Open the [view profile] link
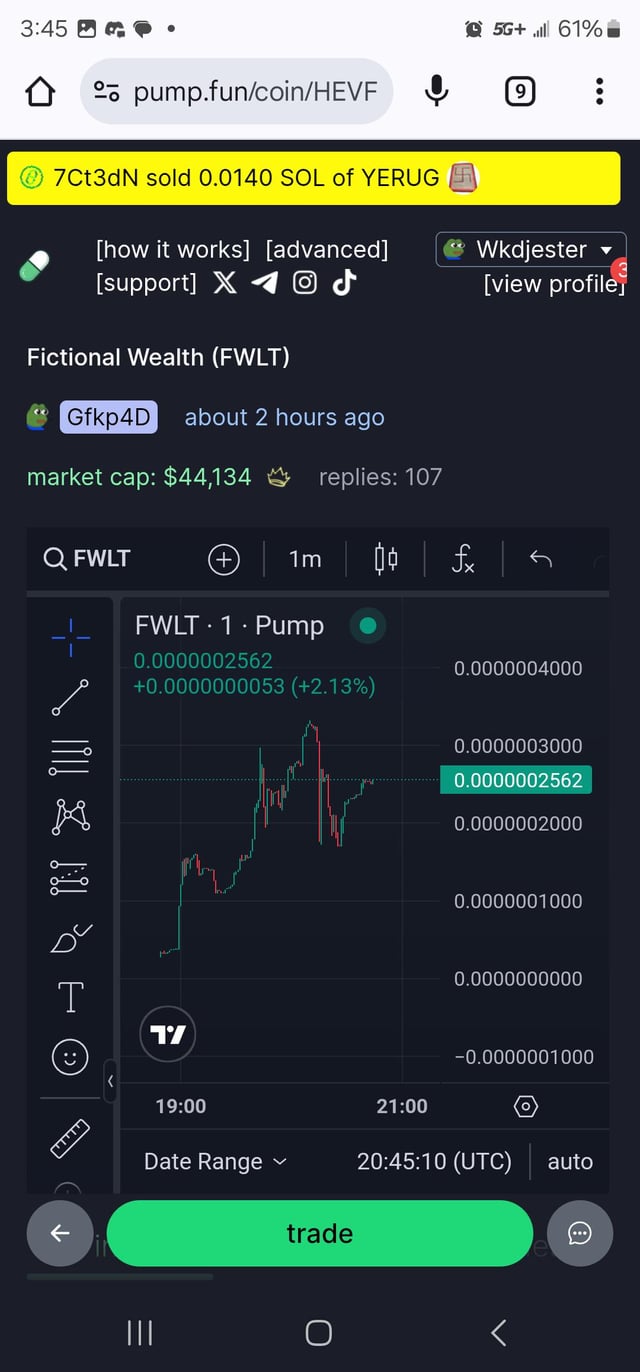 [x=552, y=284]
